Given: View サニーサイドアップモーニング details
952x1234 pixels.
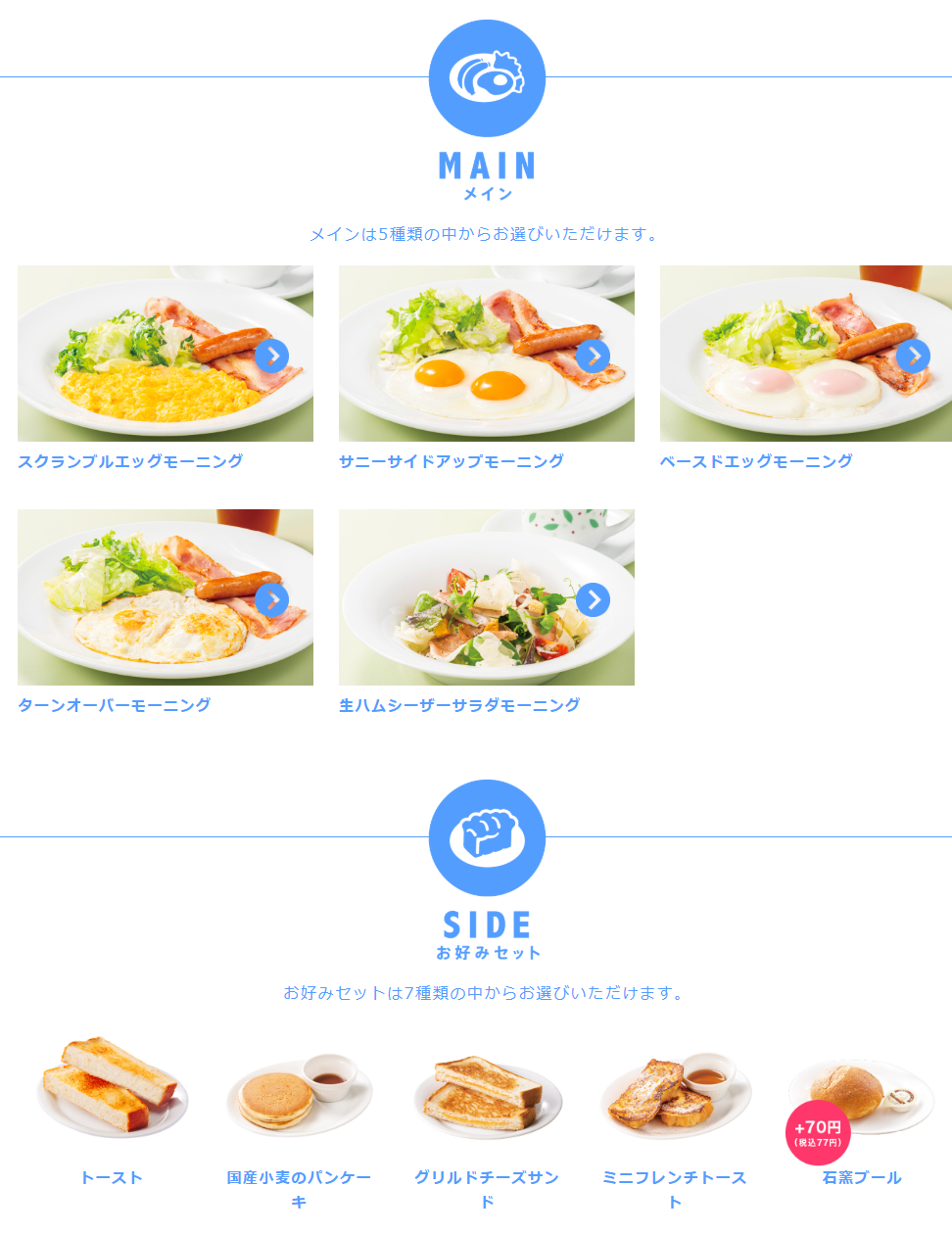Looking at the screenshot, I should 487,354.
